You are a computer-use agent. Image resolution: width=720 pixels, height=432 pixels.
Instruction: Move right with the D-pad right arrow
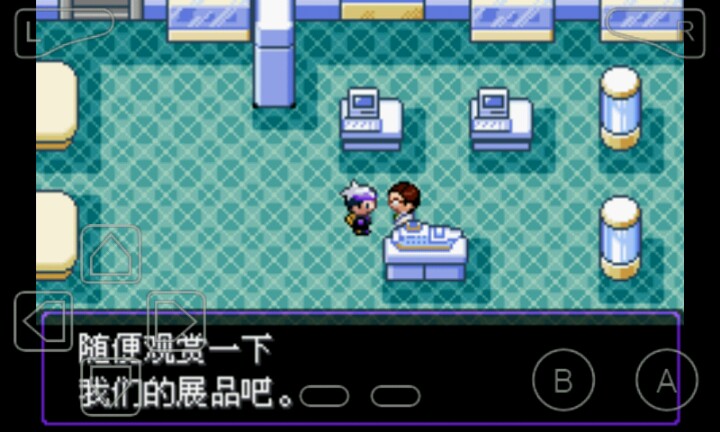(176, 321)
